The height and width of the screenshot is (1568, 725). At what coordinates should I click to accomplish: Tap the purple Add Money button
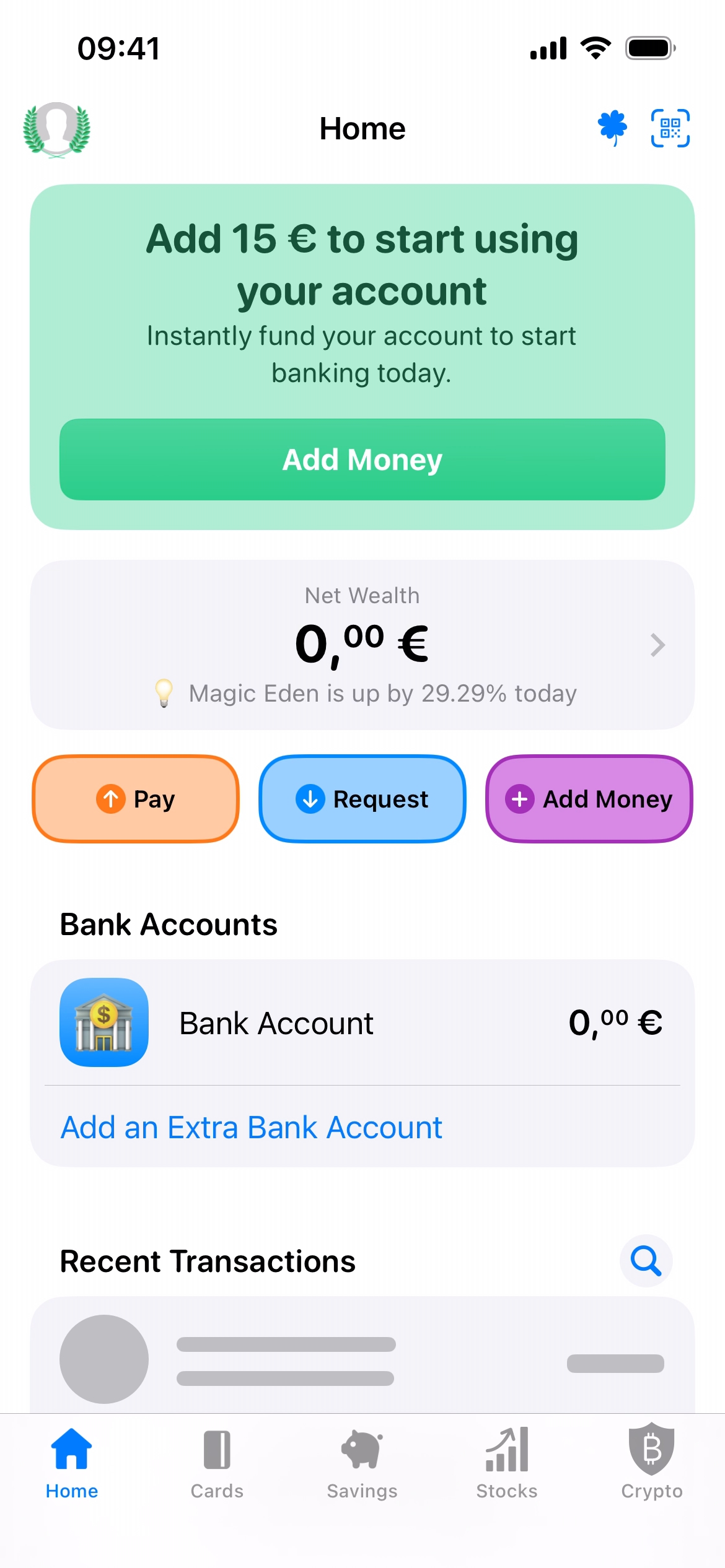(x=589, y=799)
